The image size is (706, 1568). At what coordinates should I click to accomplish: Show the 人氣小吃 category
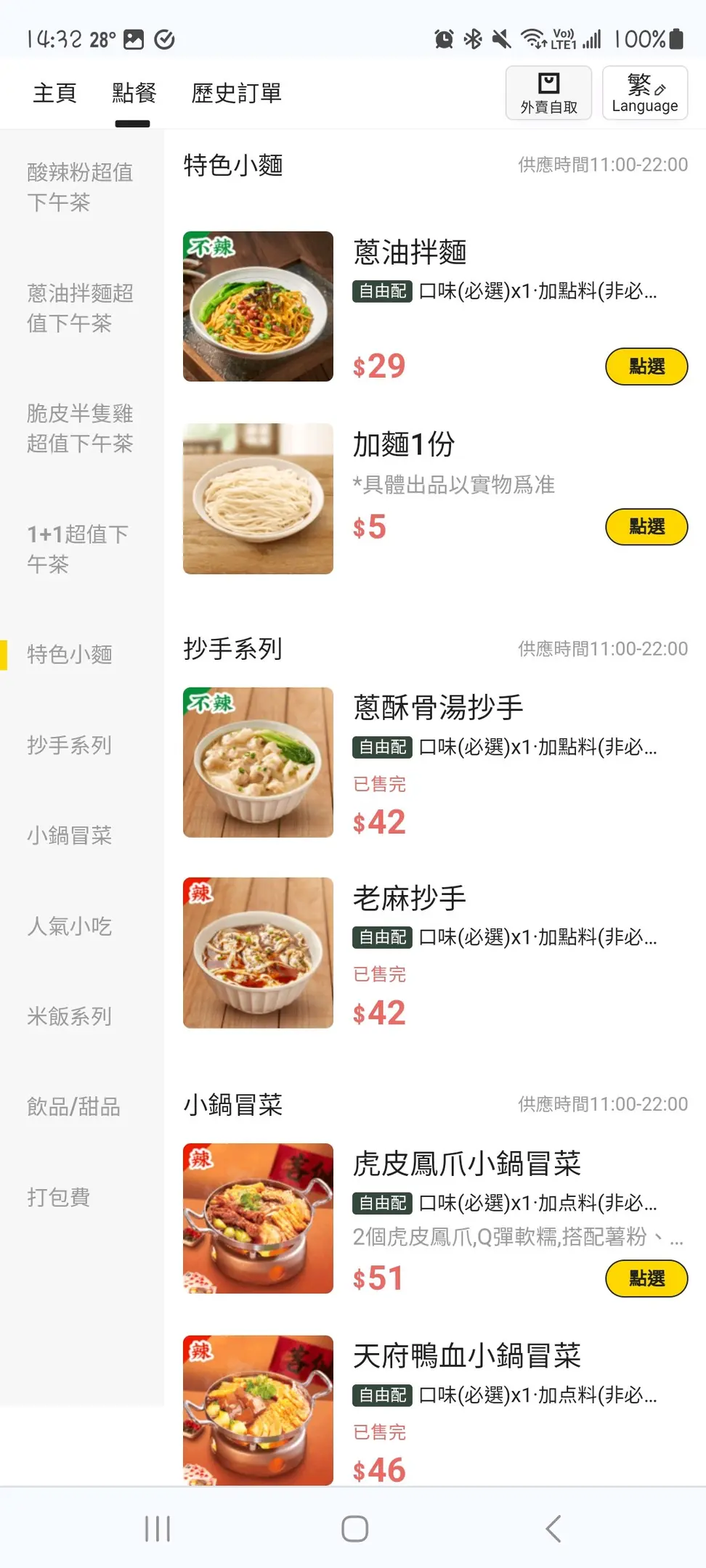tap(70, 926)
